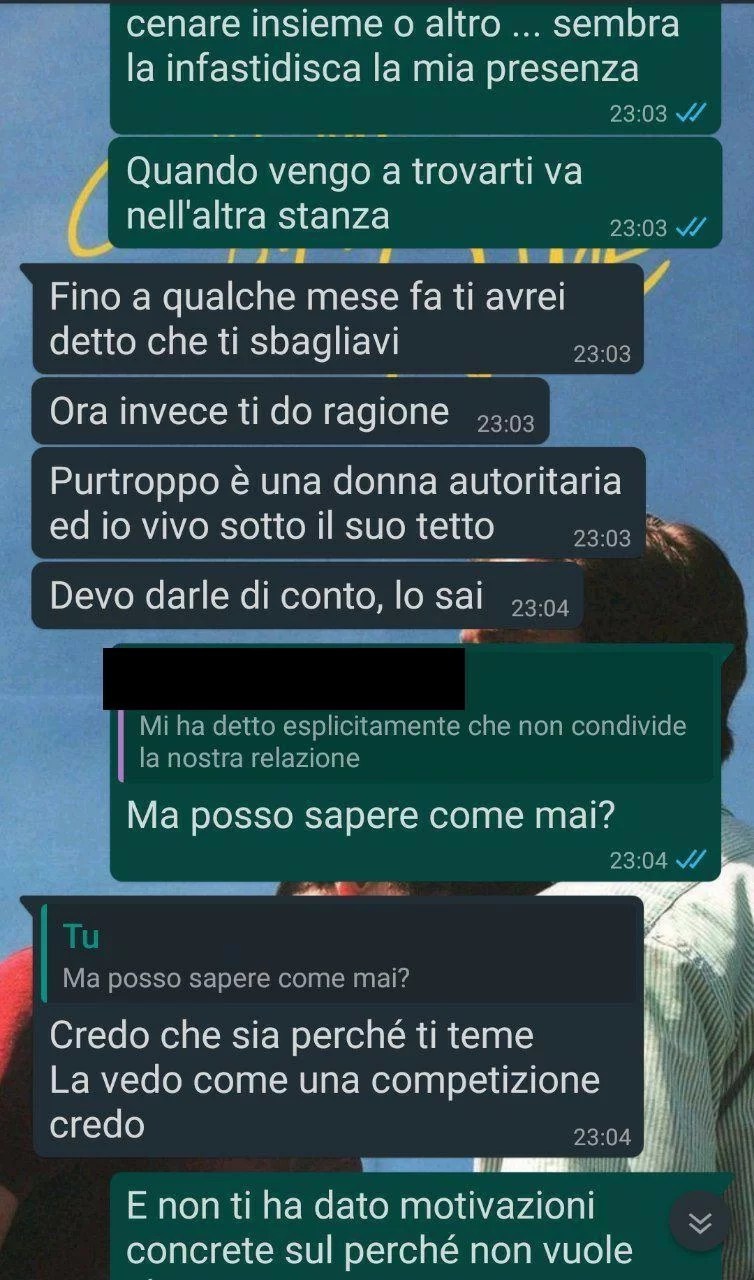Jump to latest messages with down-arrow button

tap(700, 1221)
